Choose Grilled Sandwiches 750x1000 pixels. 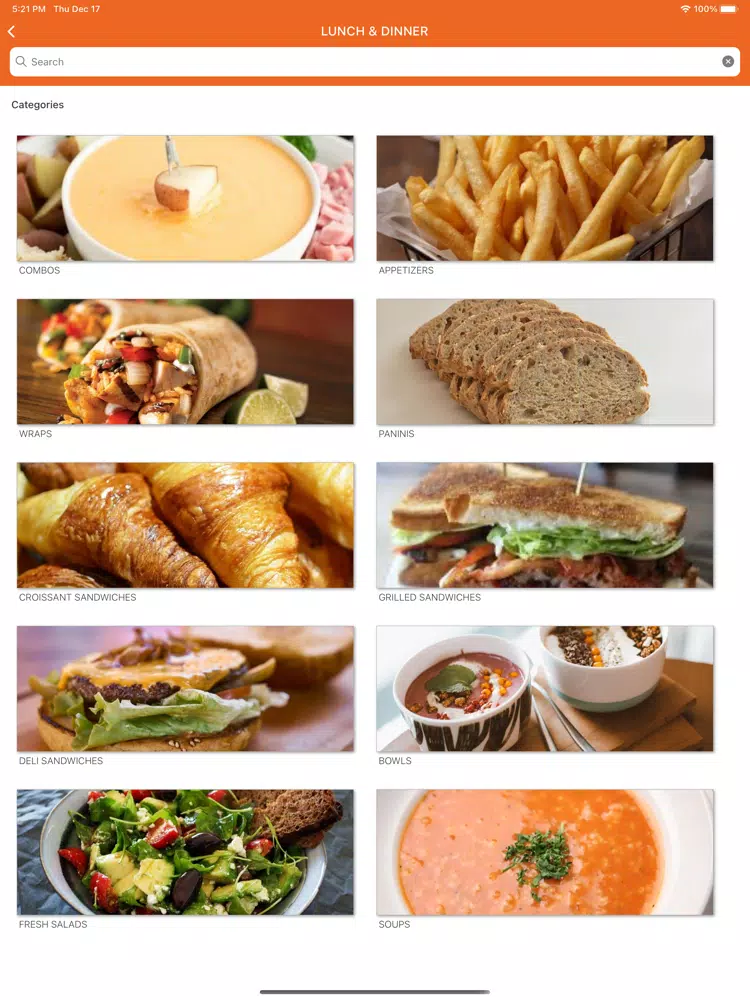point(545,525)
